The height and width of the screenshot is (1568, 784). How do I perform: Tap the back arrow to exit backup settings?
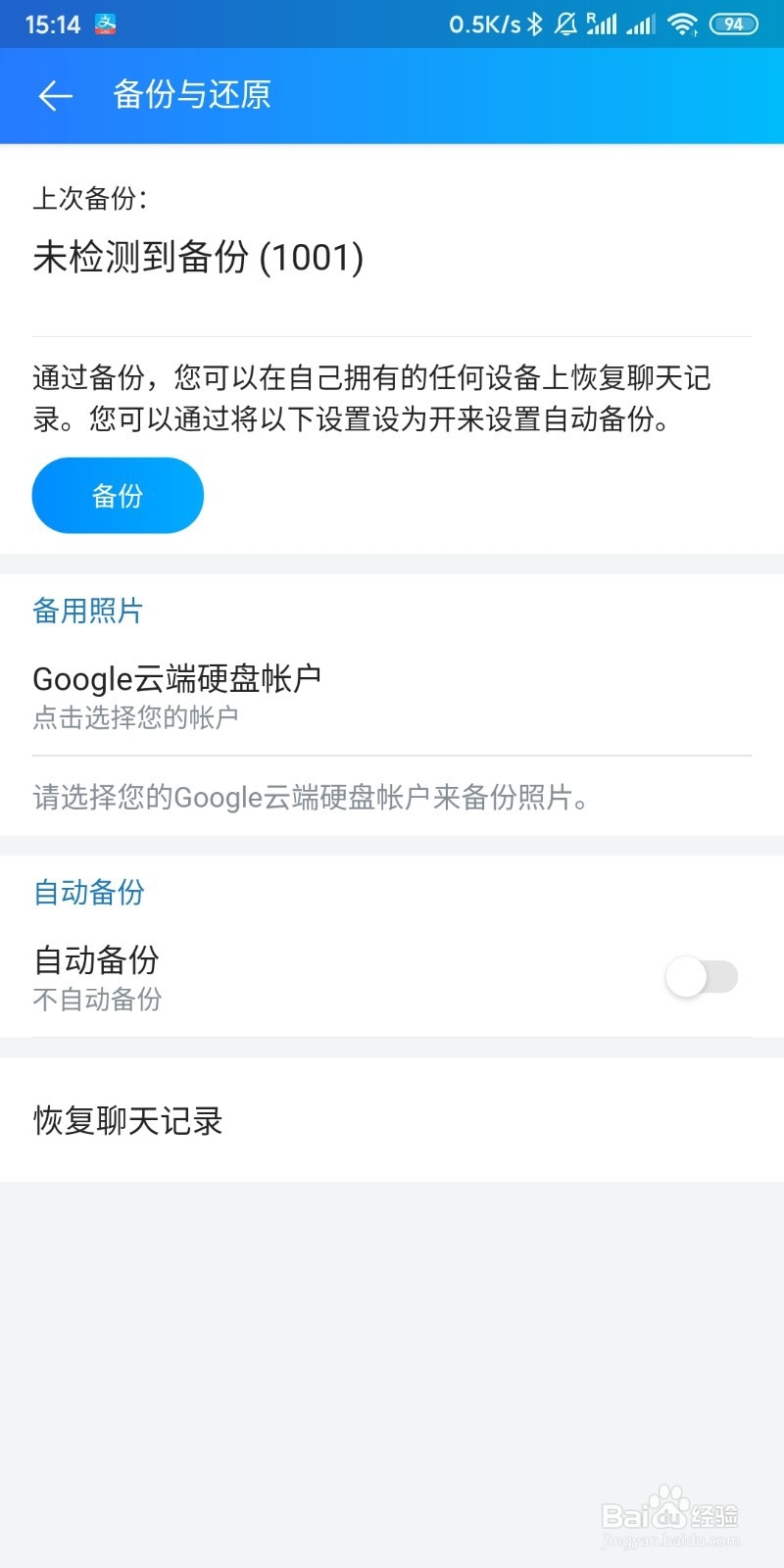(x=54, y=95)
